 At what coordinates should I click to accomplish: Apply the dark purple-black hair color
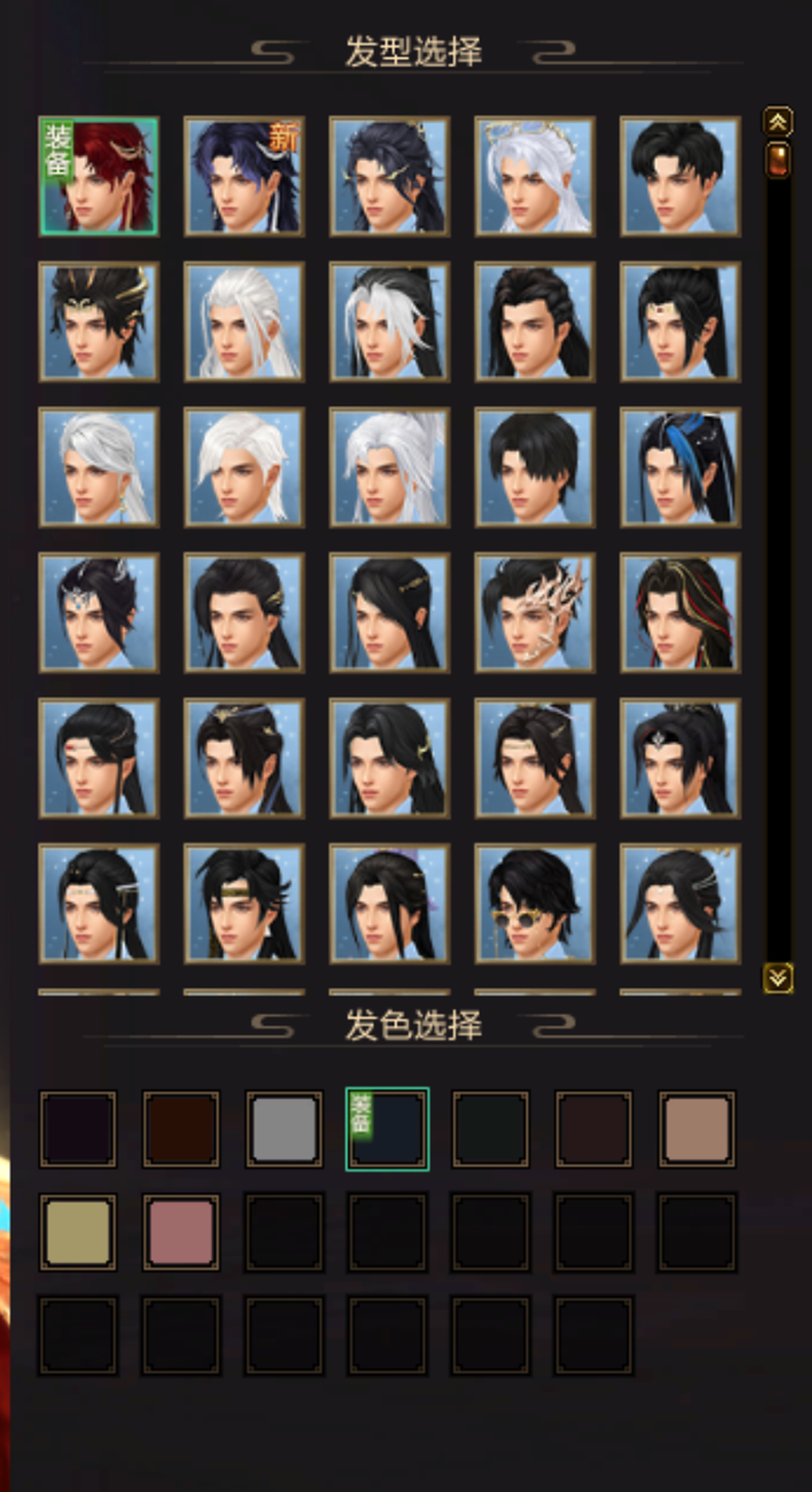(78, 1129)
